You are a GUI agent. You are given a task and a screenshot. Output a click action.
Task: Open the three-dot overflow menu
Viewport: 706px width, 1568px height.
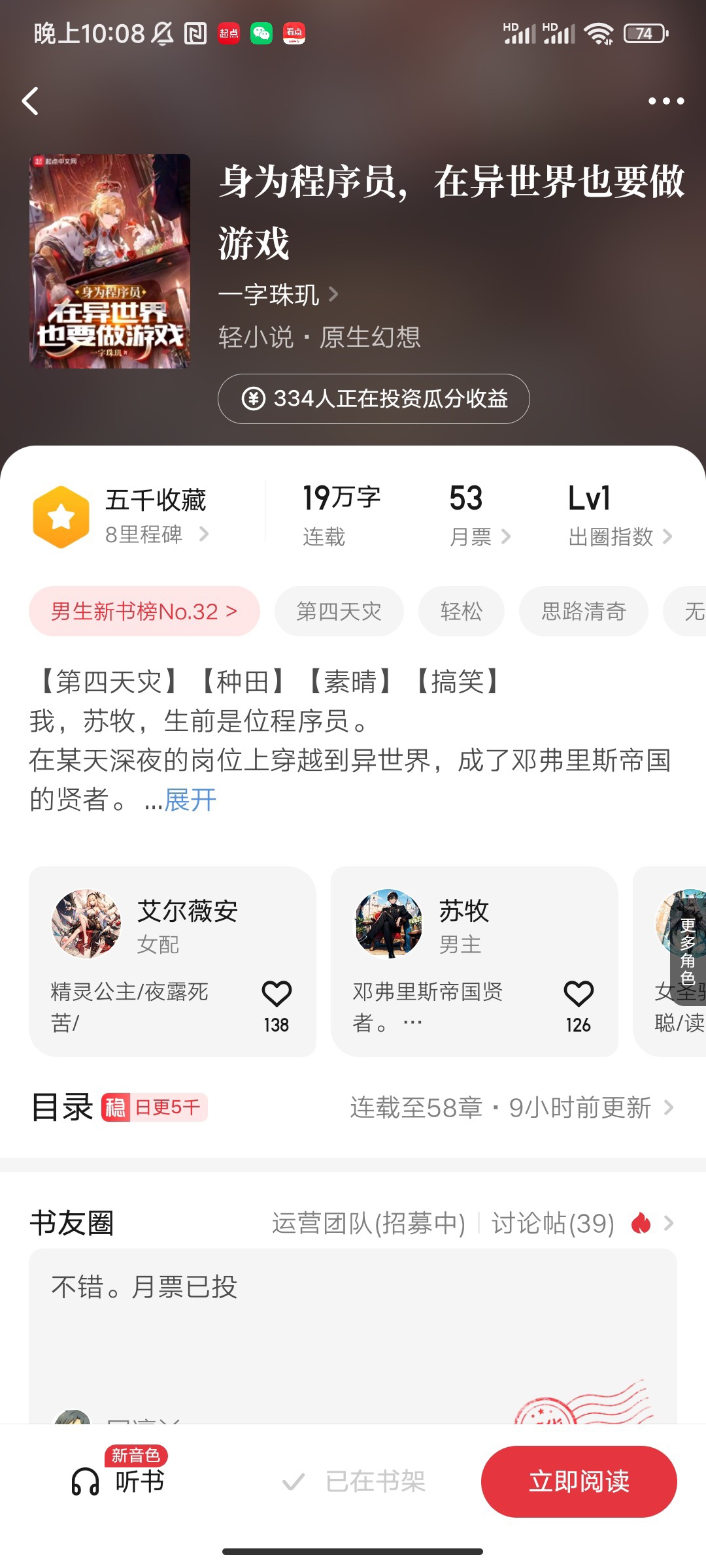coord(665,101)
